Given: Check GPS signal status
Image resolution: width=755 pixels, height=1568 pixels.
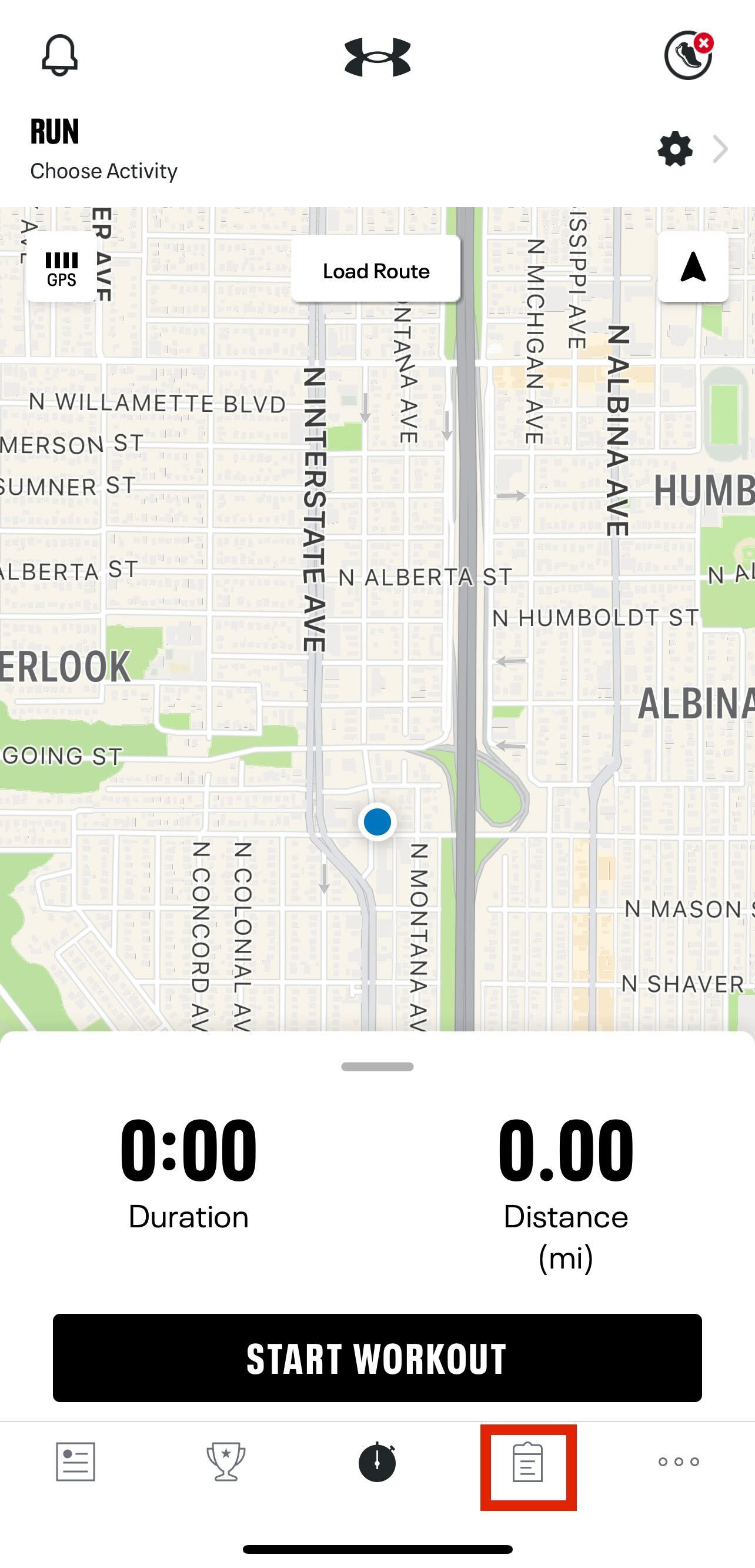Looking at the screenshot, I should (x=61, y=268).
